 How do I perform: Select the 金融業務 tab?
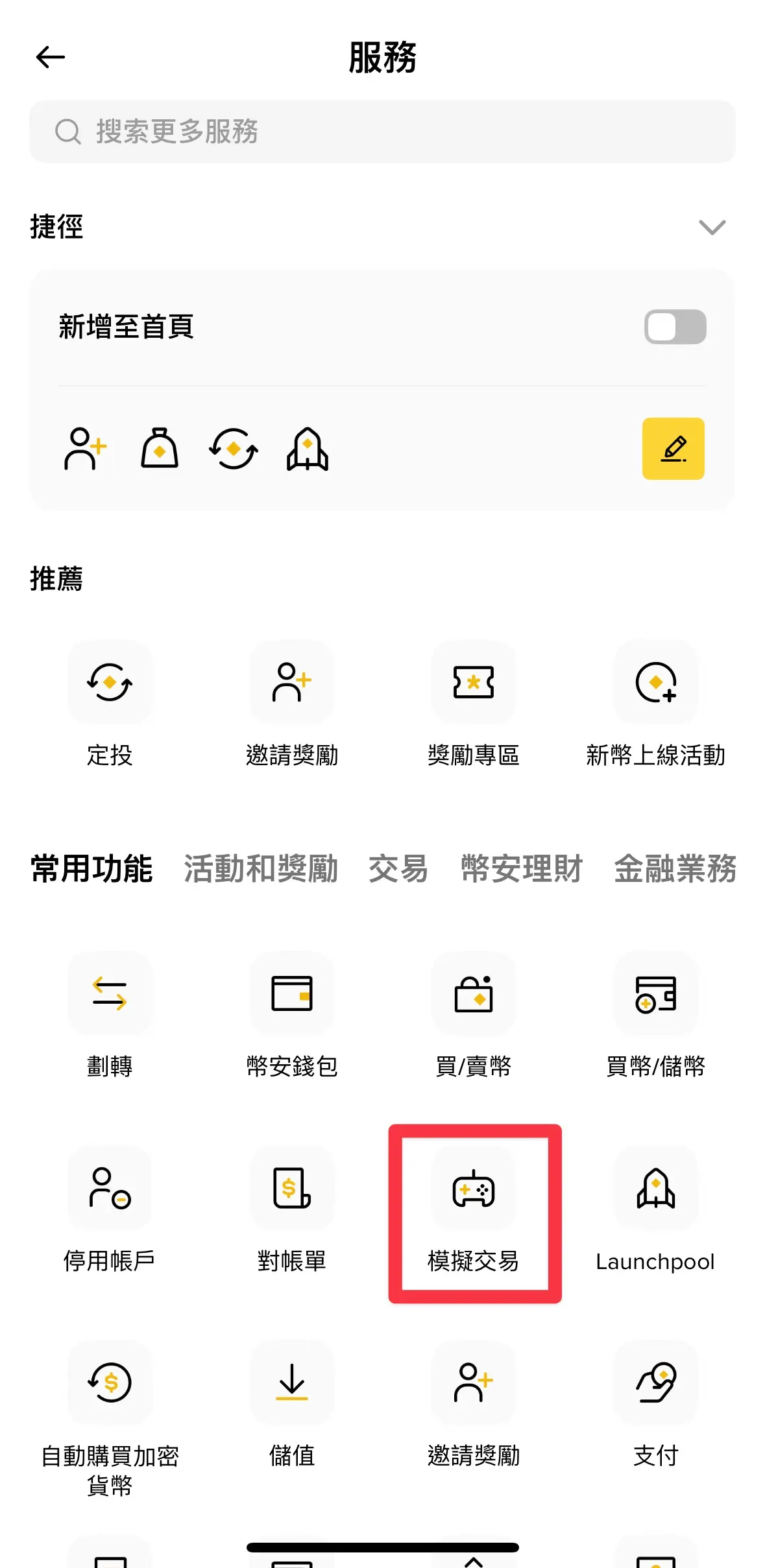(x=675, y=869)
